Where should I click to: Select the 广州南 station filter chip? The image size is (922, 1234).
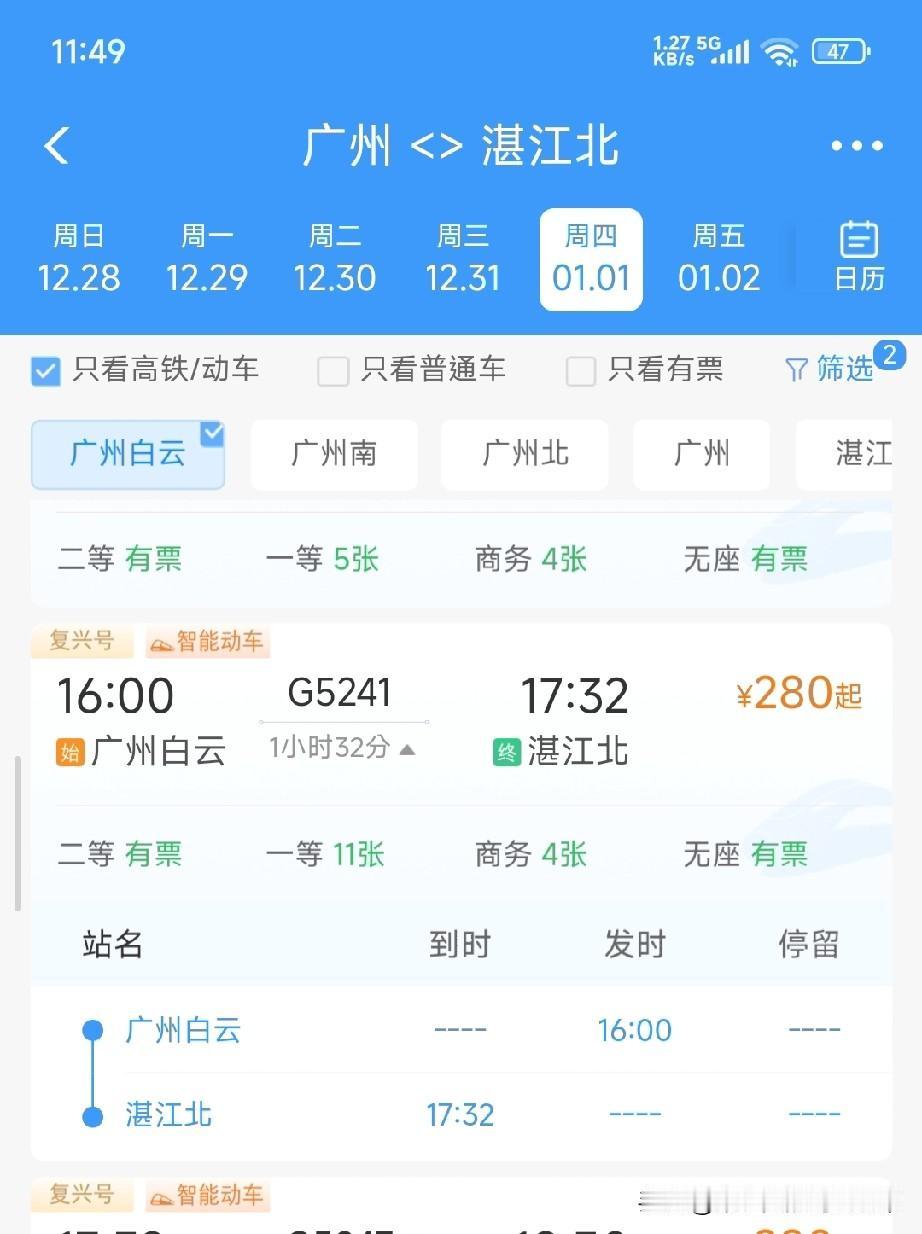pos(333,455)
